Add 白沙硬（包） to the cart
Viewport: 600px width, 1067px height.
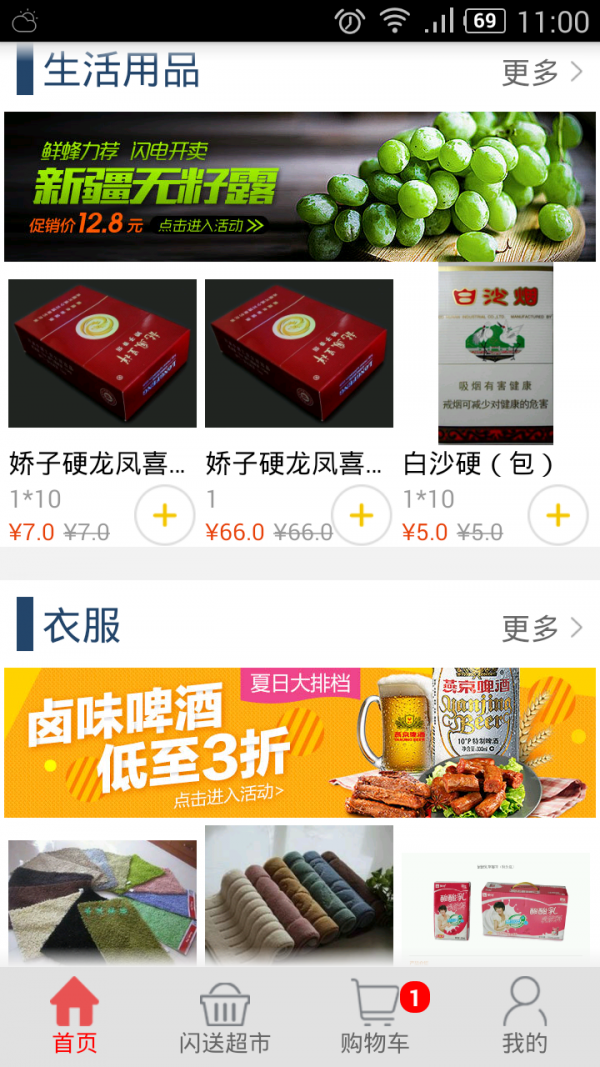click(x=557, y=515)
